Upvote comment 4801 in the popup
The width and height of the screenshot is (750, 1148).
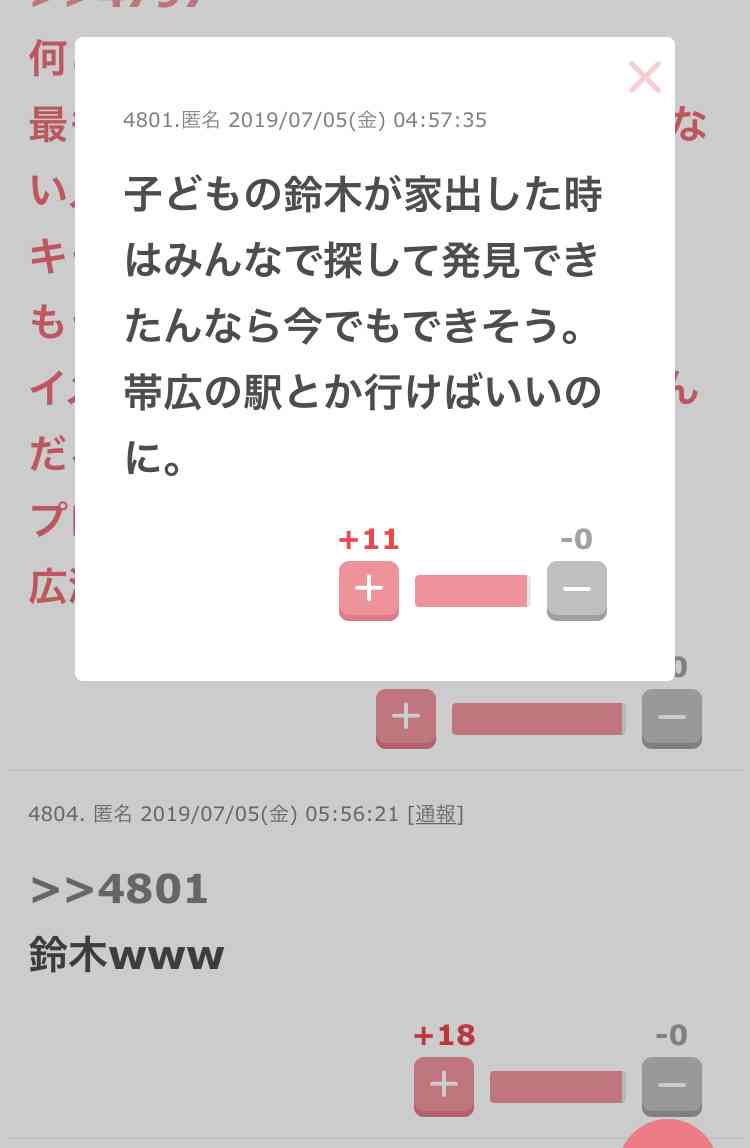(369, 589)
